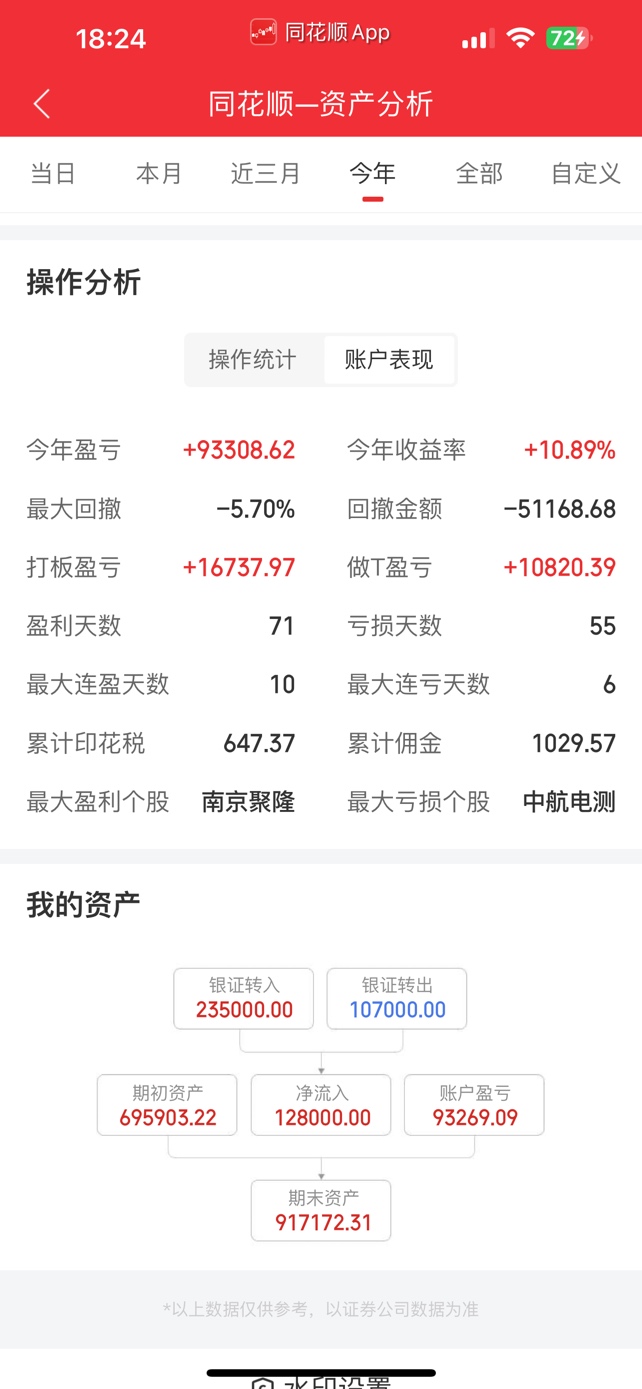
Task: Show the 全部 time range
Action: [x=479, y=173]
